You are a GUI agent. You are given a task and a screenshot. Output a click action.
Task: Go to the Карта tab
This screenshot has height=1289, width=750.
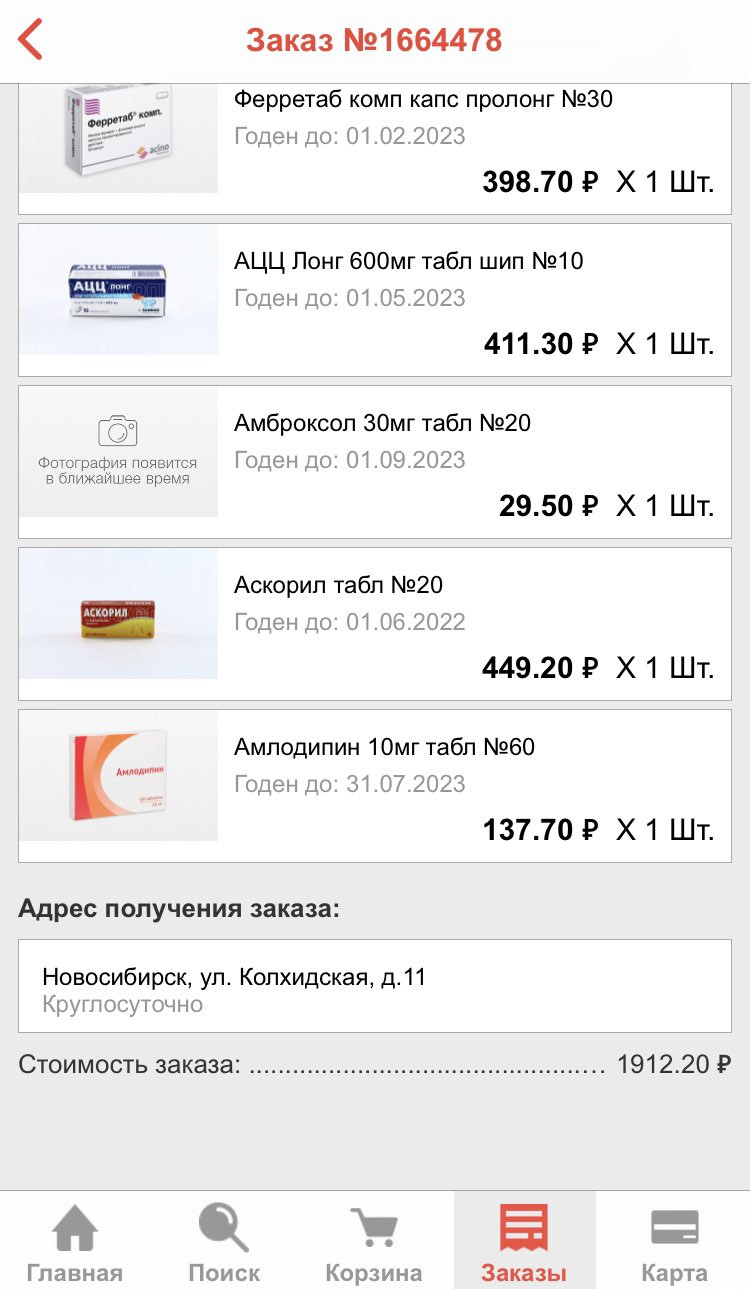click(674, 1241)
